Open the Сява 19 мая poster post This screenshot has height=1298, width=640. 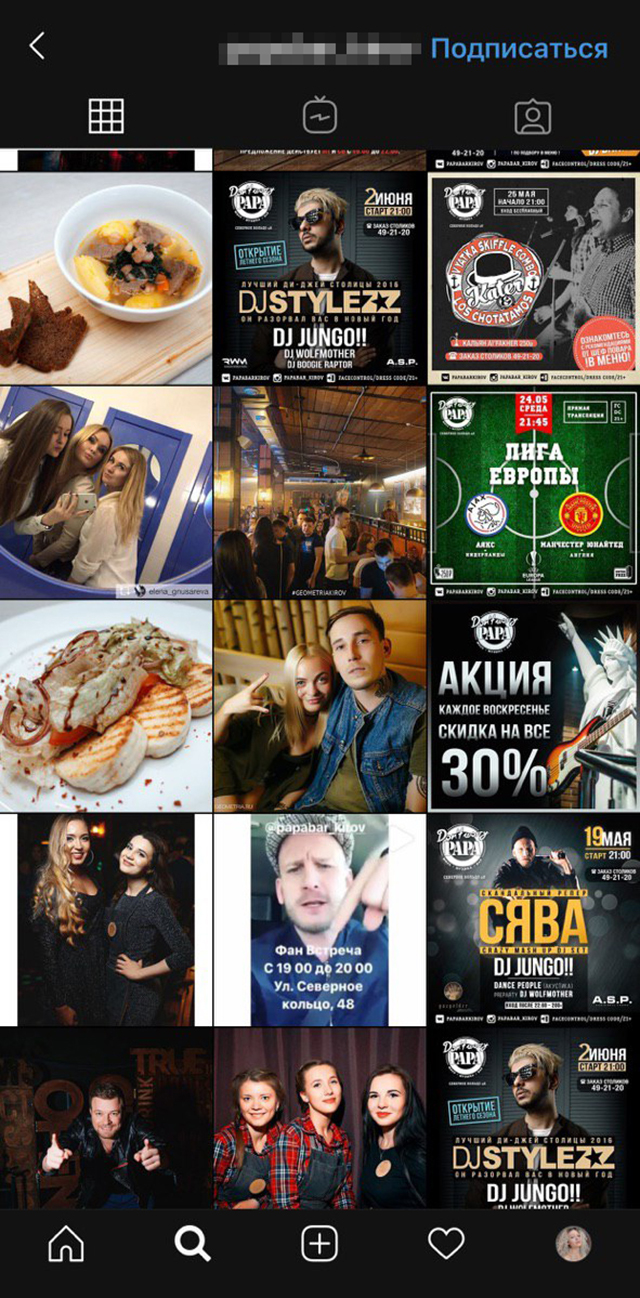(533, 919)
